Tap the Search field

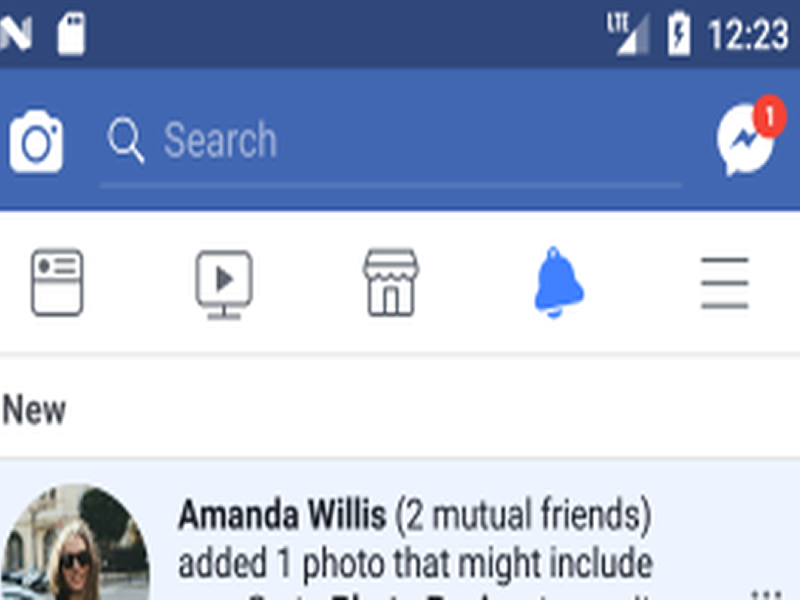tap(390, 142)
